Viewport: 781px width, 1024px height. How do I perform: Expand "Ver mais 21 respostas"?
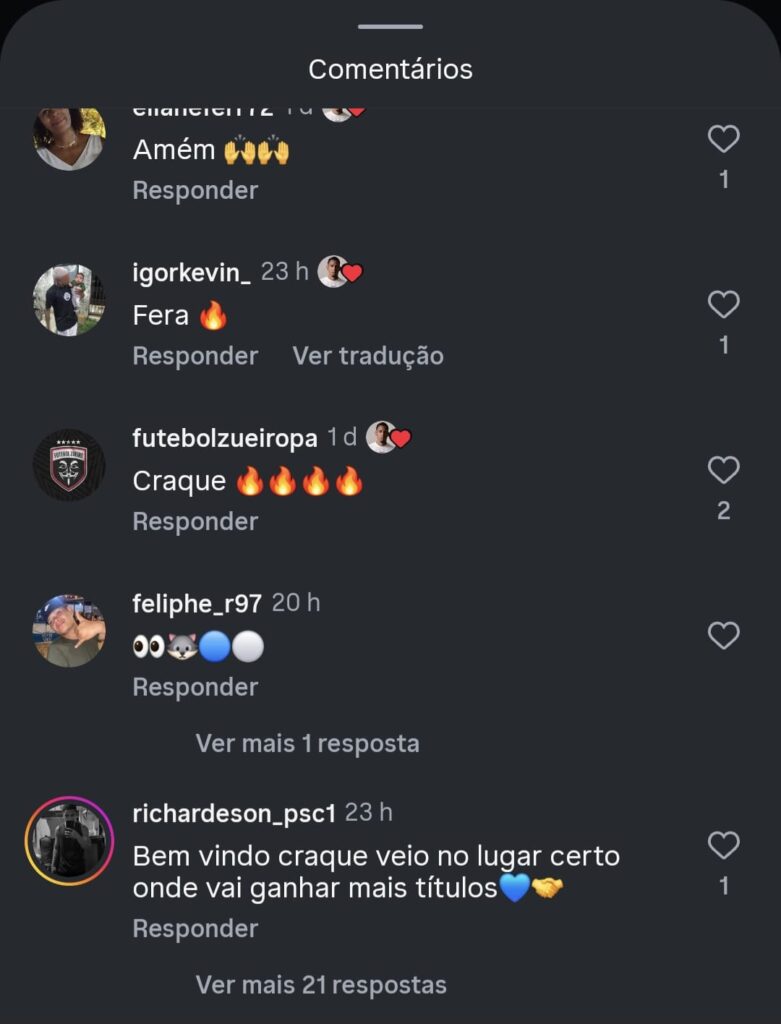pyautogui.click(x=321, y=985)
